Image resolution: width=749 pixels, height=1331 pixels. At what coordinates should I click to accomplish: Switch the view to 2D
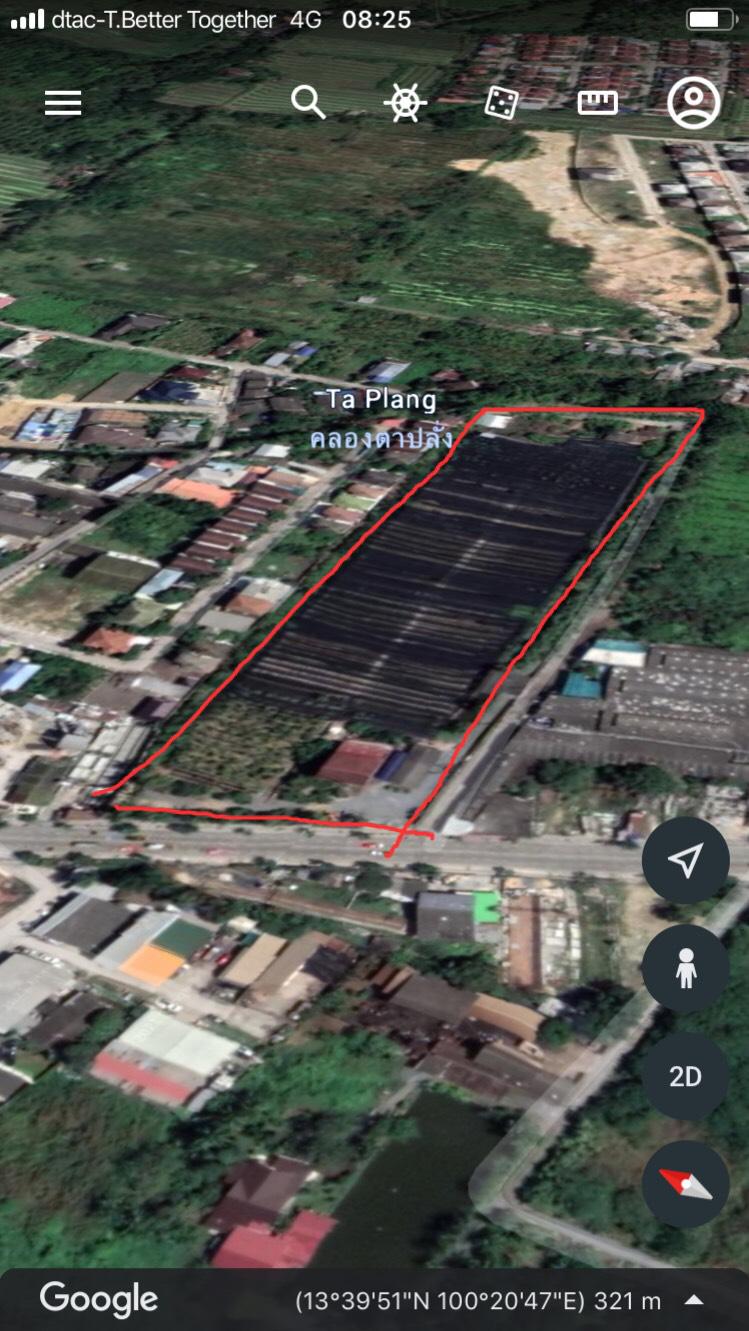[x=685, y=1076]
